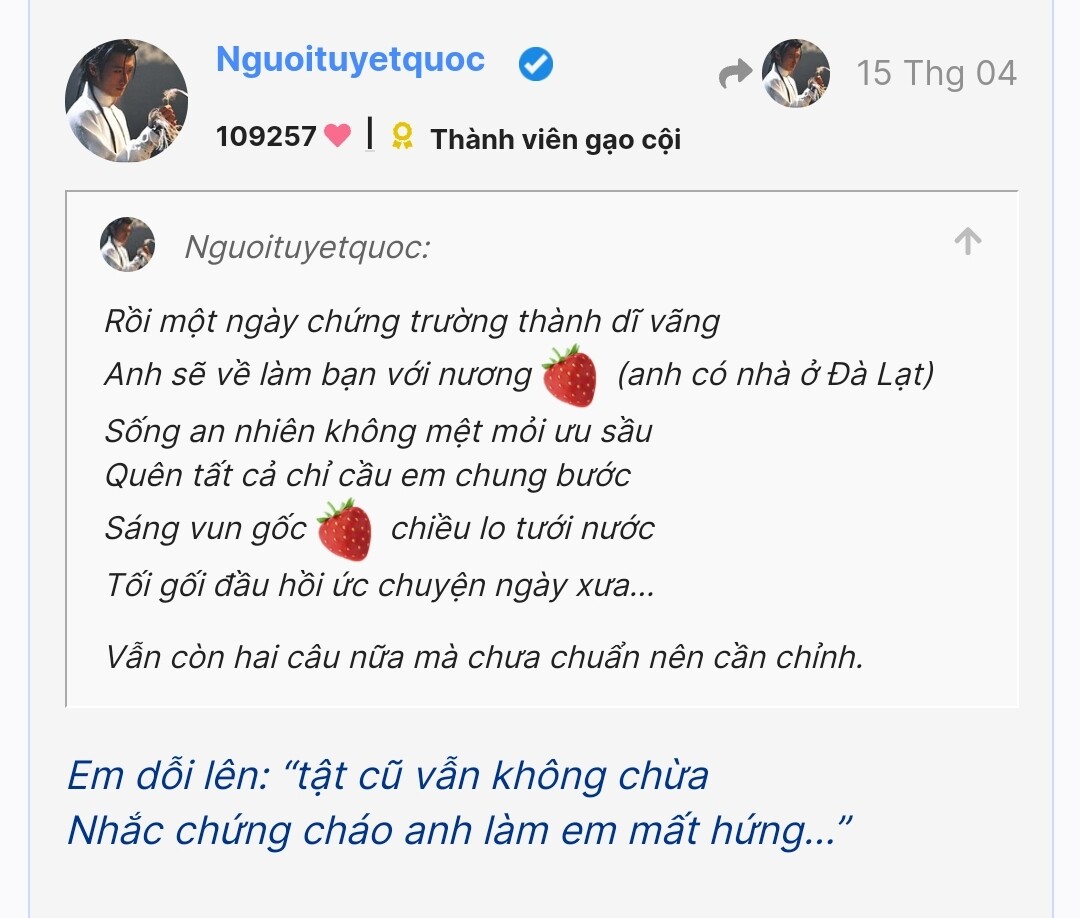Jump to the quoted post with the up arrow
This screenshot has height=918, width=1080.
(x=967, y=241)
